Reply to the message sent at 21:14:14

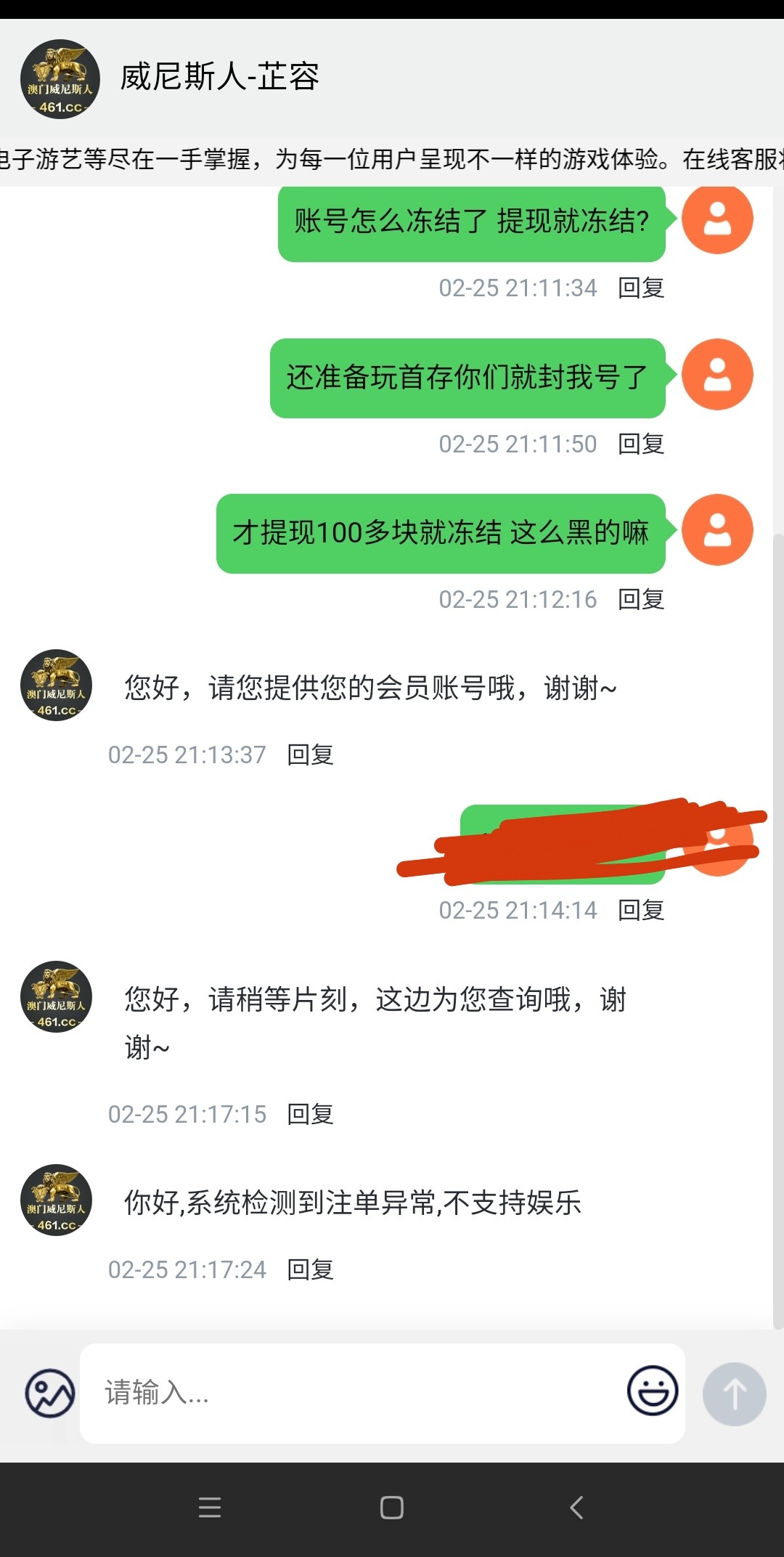[x=641, y=910]
